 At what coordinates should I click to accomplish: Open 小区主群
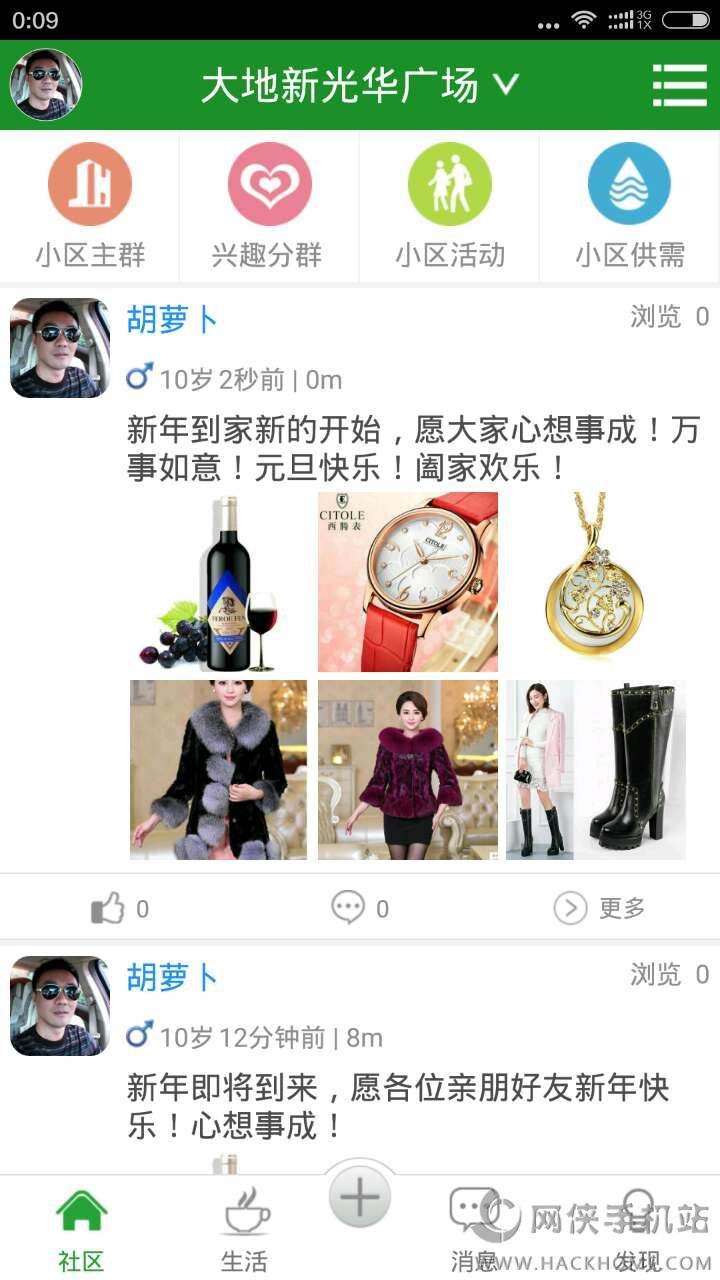[90, 207]
